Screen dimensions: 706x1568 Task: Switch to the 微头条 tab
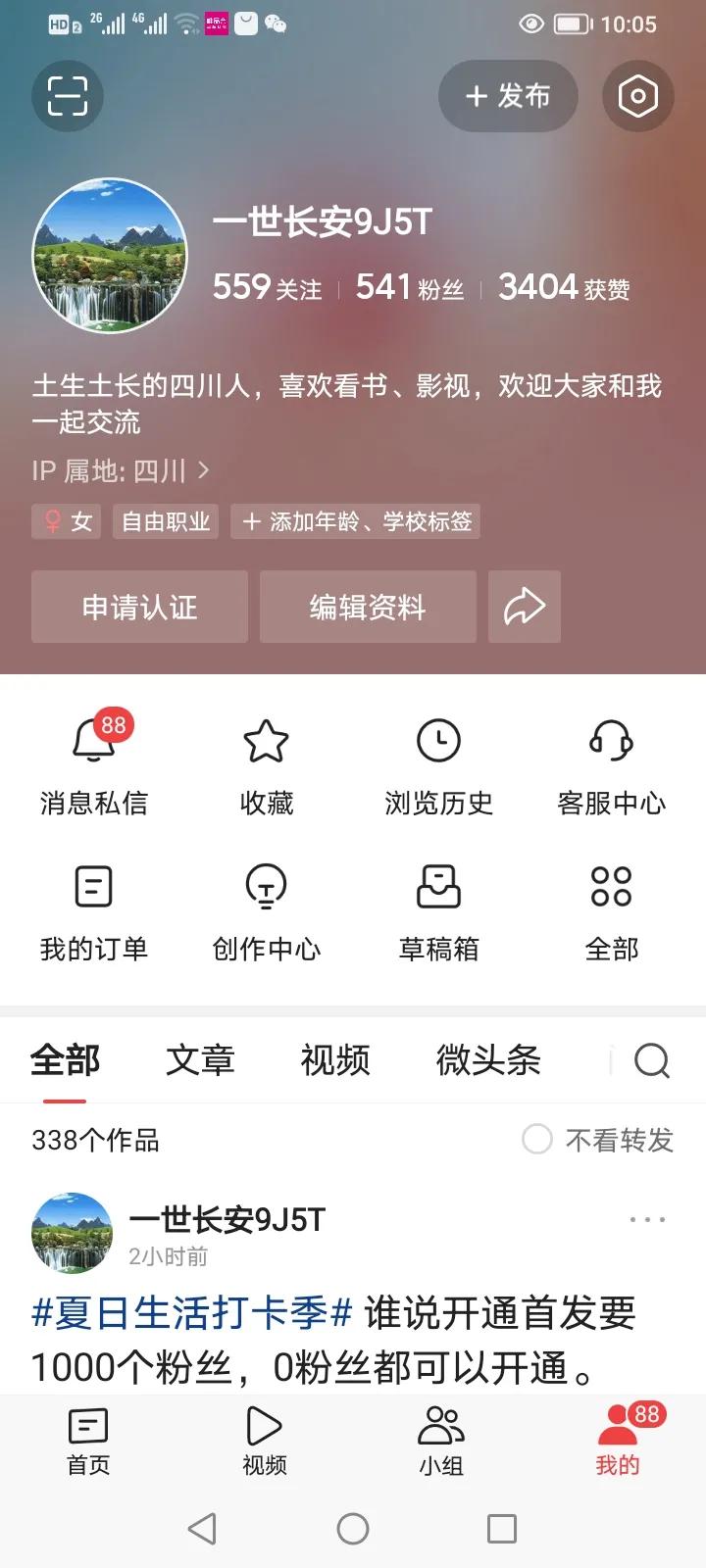coord(486,1060)
